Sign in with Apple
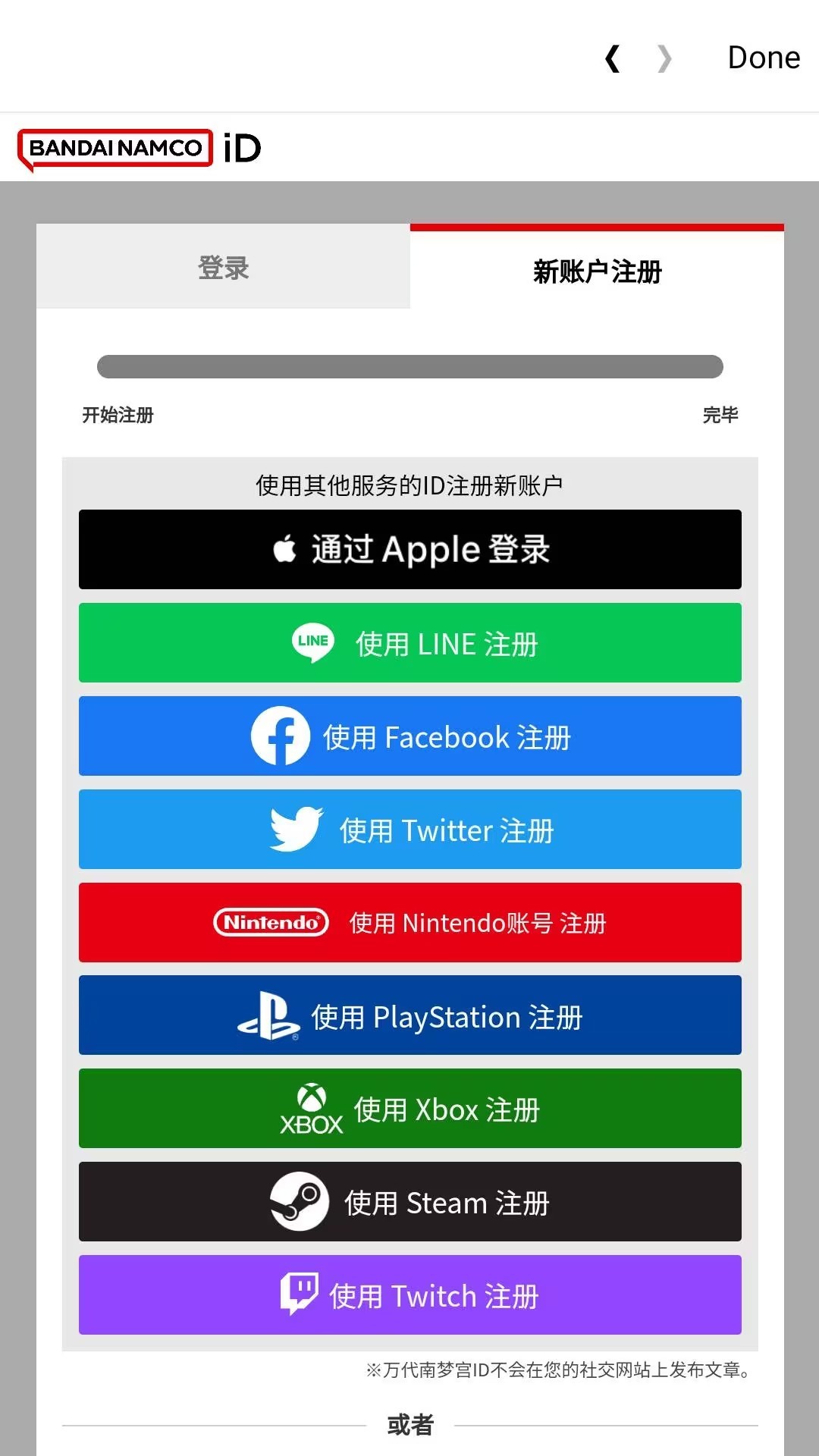 click(410, 549)
